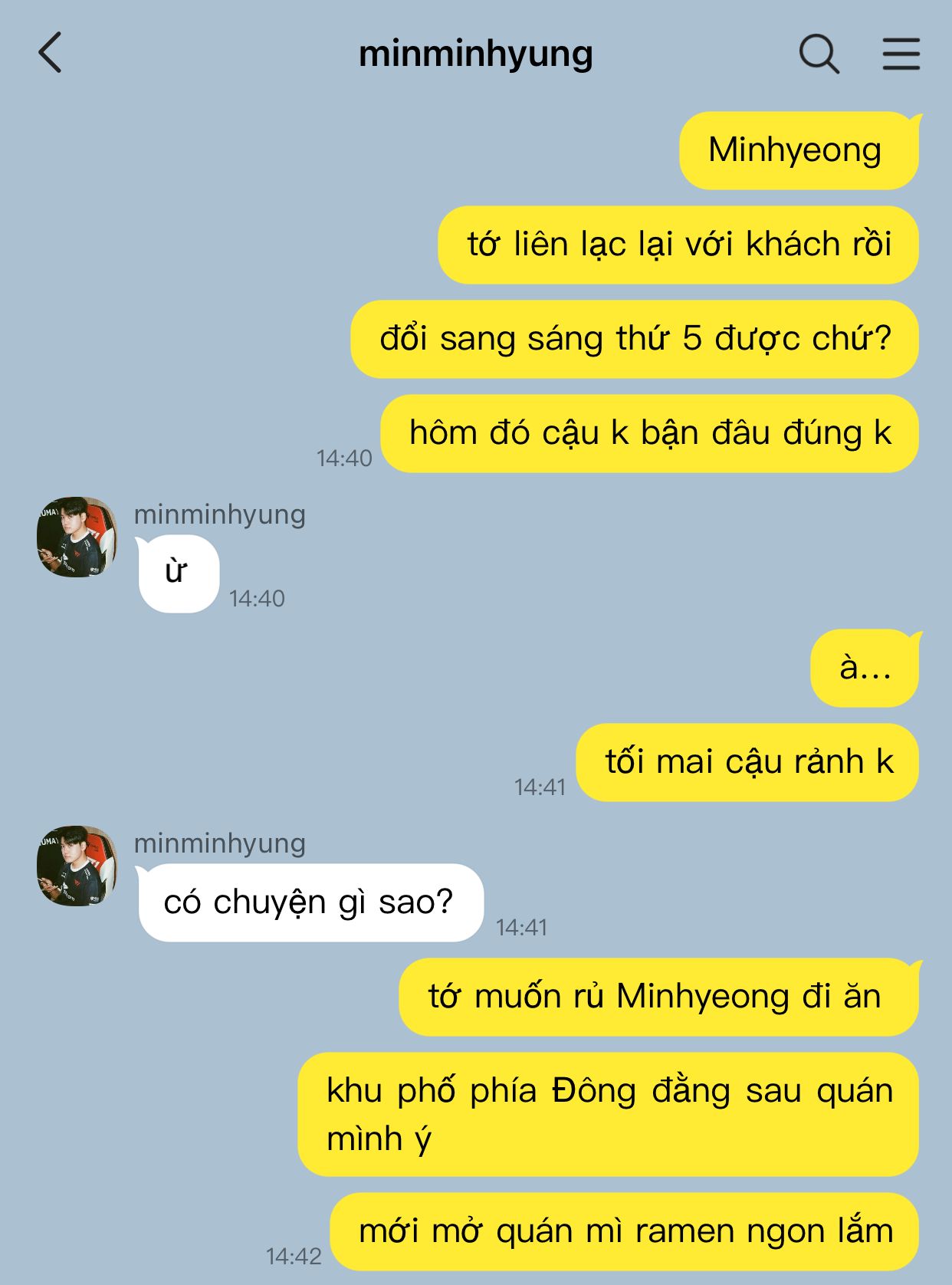Go back from the minminhyung chat
The image size is (952, 1285).
(x=51, y=53)
